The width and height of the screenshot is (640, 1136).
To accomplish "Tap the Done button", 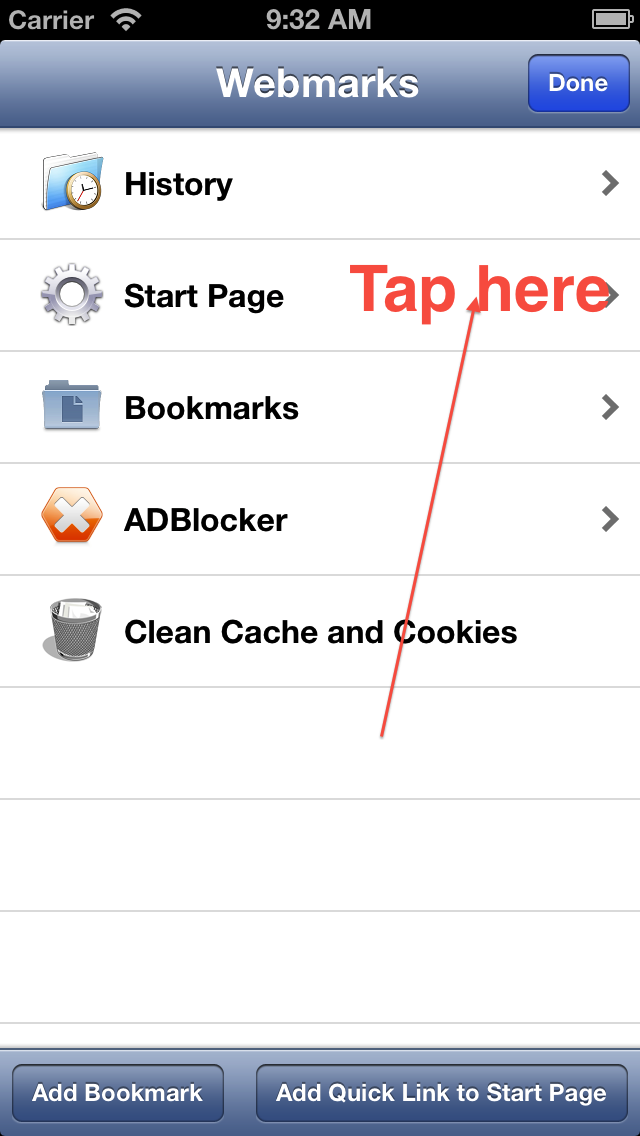I will point(577,83).
